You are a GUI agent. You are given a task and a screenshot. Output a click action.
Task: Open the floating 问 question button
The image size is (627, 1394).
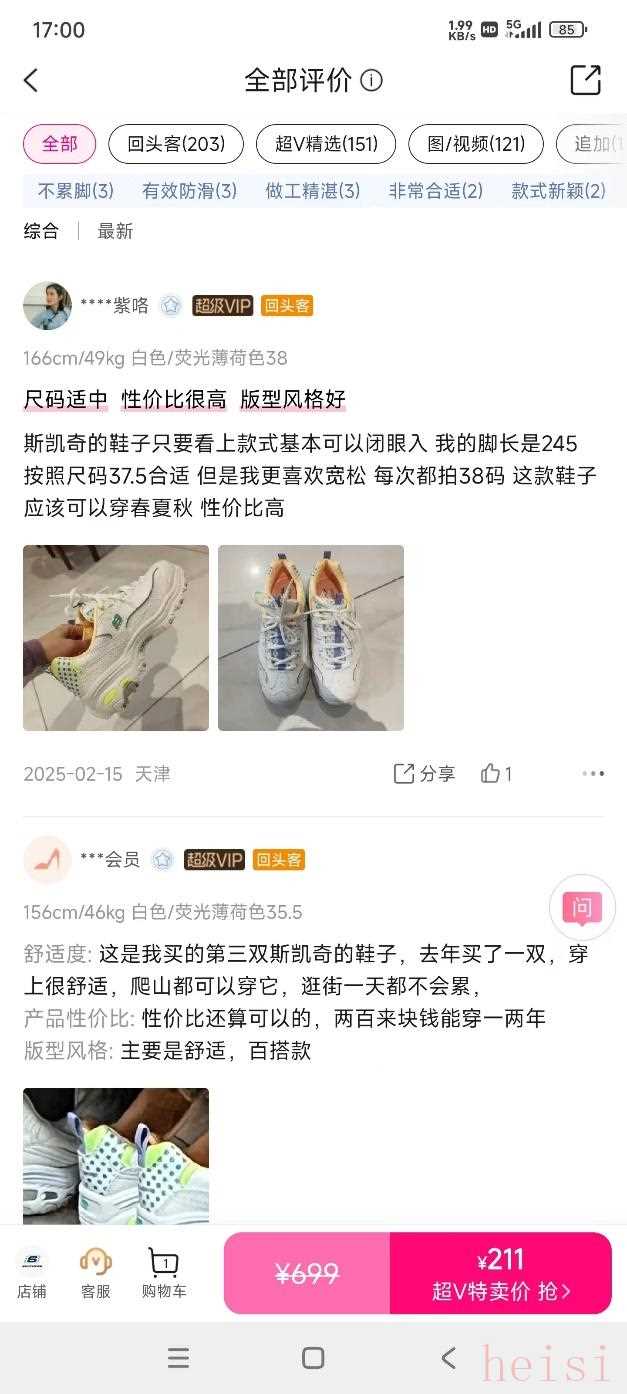click(582, 908)
